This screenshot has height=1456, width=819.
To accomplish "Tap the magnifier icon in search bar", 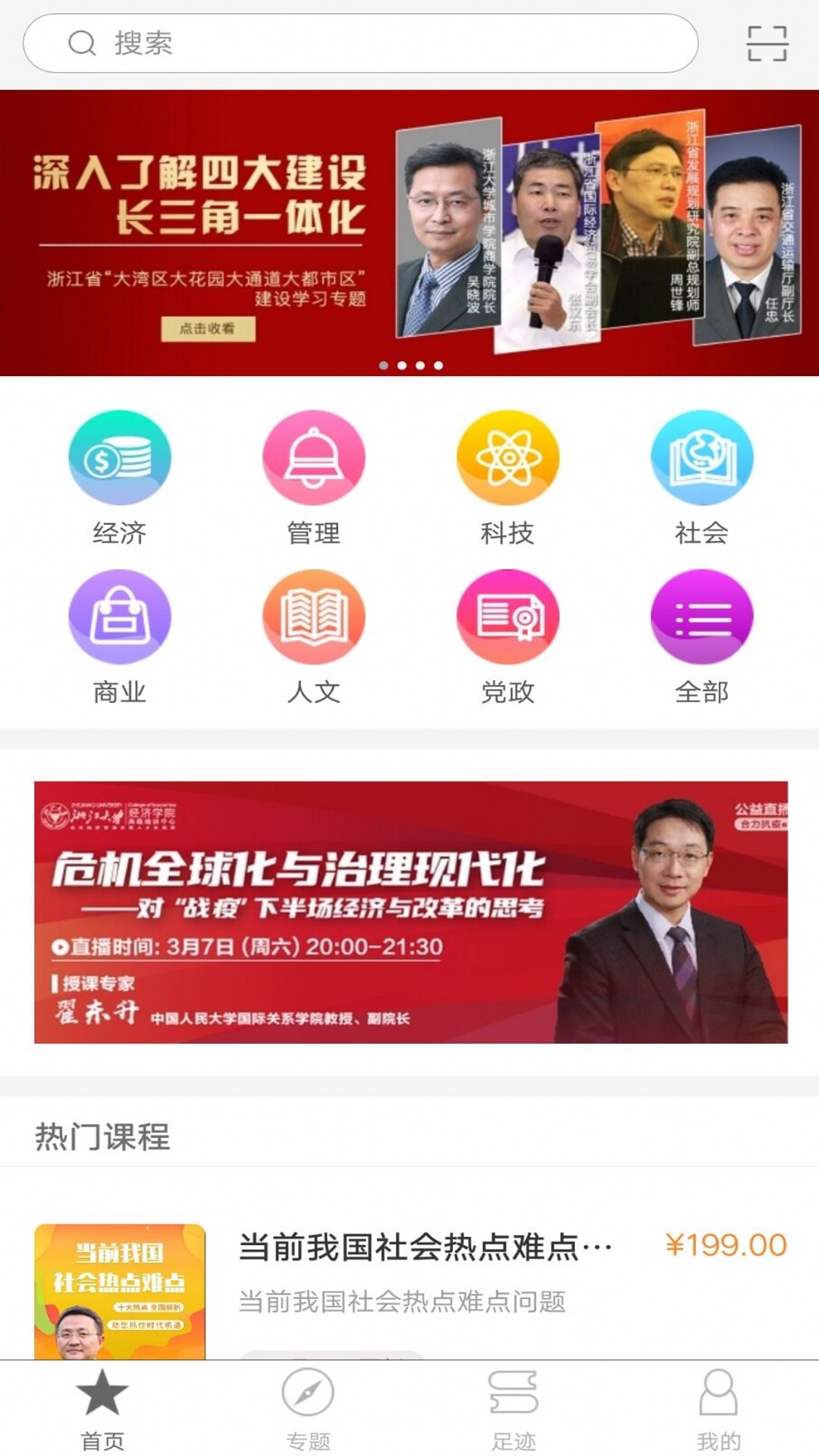I will tap(80, 43).
